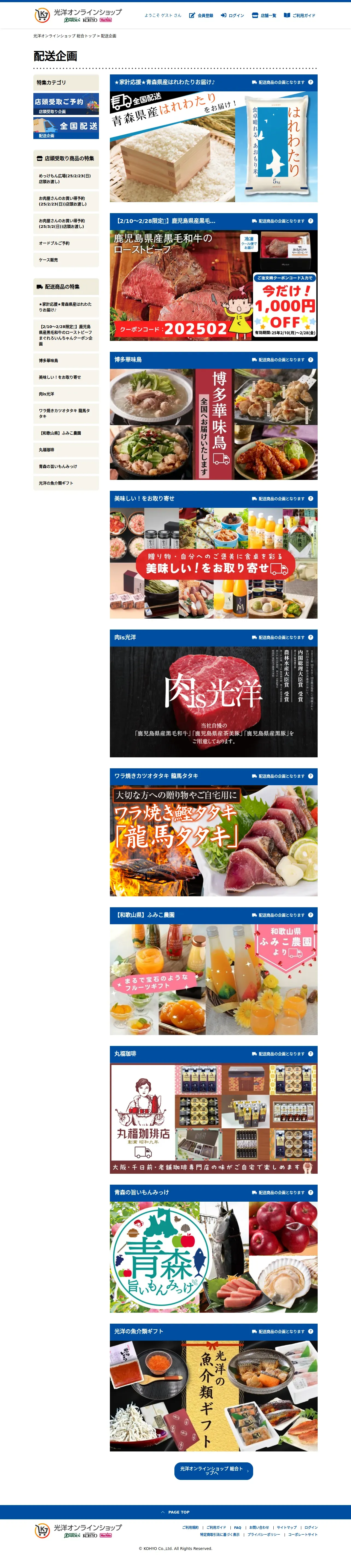The height and width of the screenshot is (1568, 351).
Task: Open the 青森の旨いもんみっけ banner
Action: pyautogui.click(x=213, y=1256)
